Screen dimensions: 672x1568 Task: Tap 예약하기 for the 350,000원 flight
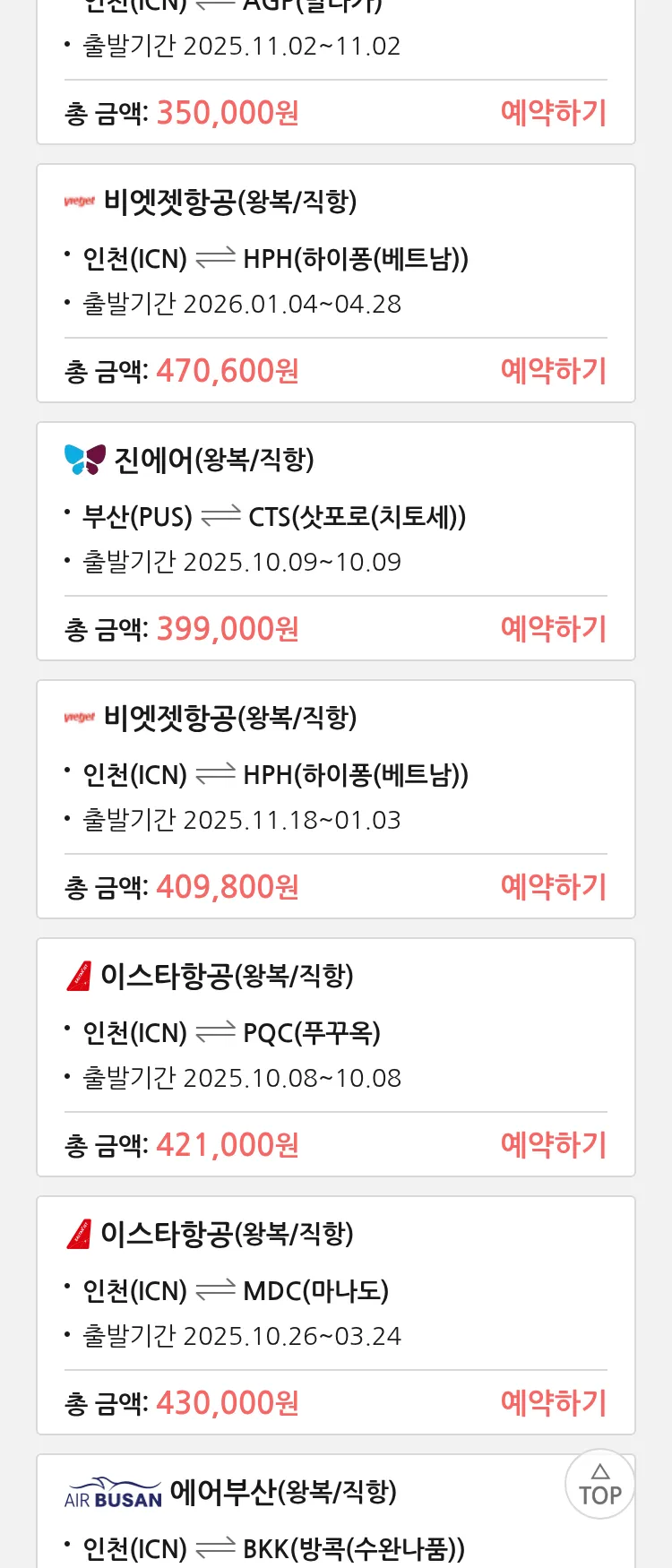click(x=553, y=113)
